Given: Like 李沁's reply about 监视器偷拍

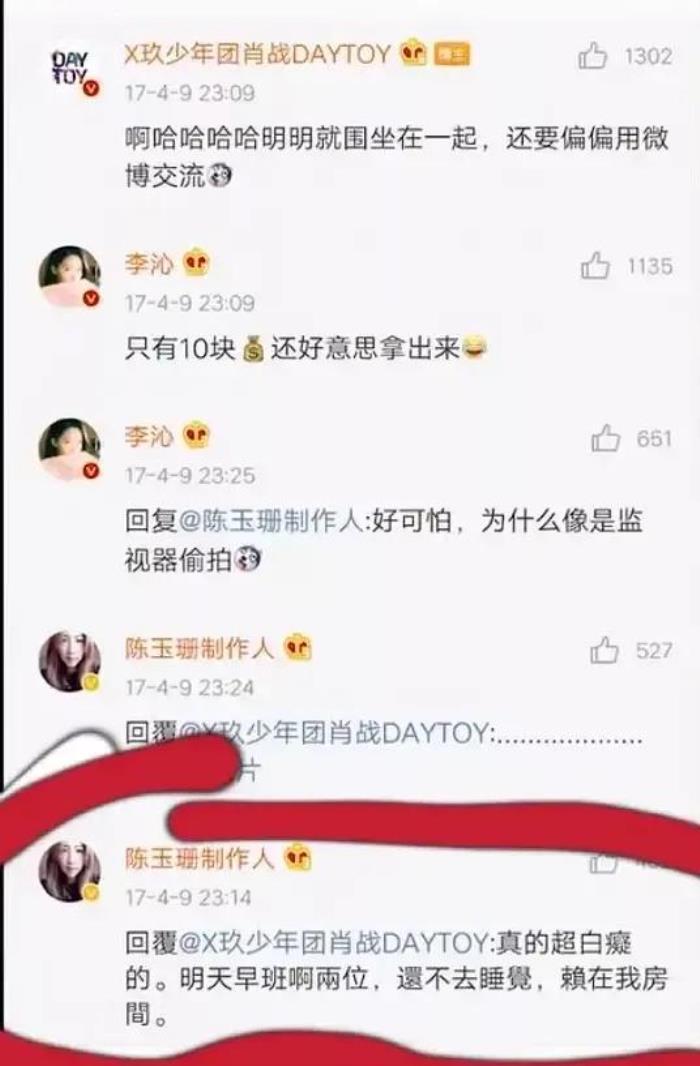Looking at the screenshot, I should coord(605,438).
